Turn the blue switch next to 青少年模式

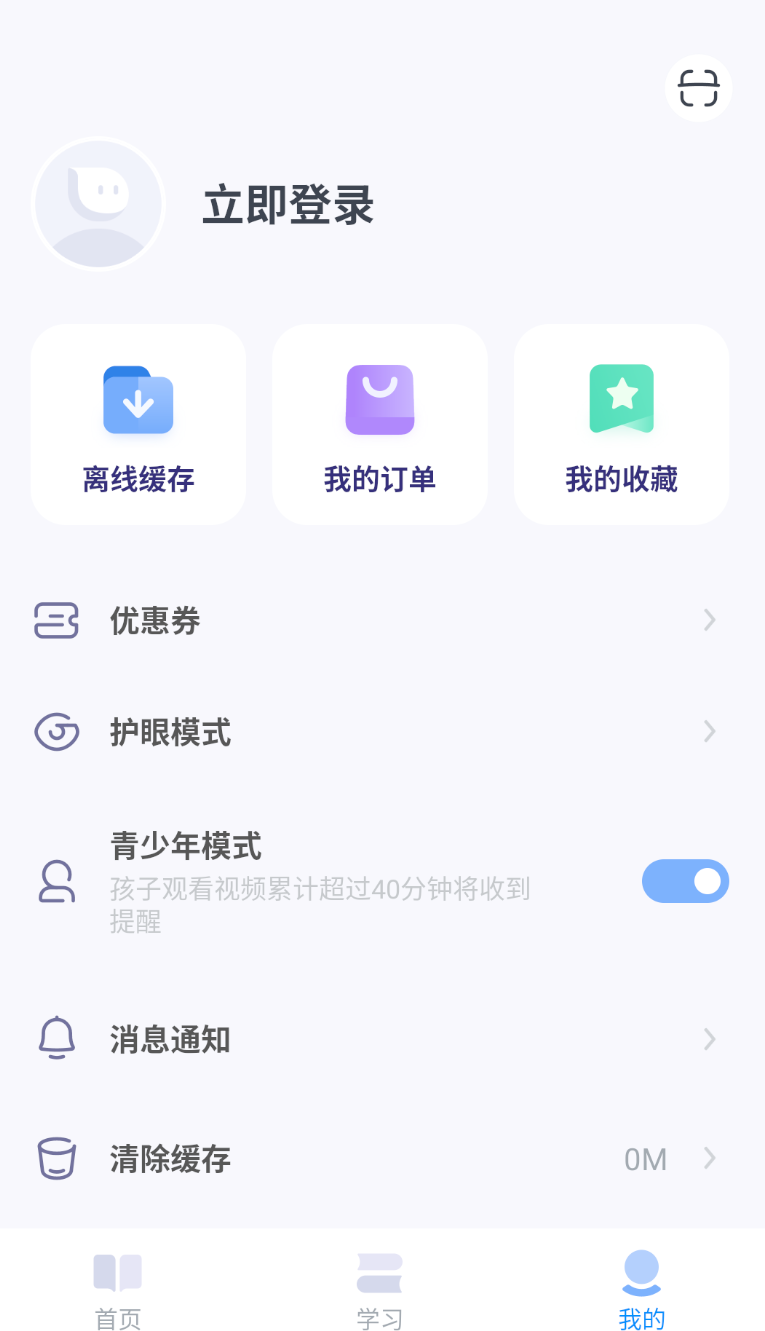[x=685, y=881]
